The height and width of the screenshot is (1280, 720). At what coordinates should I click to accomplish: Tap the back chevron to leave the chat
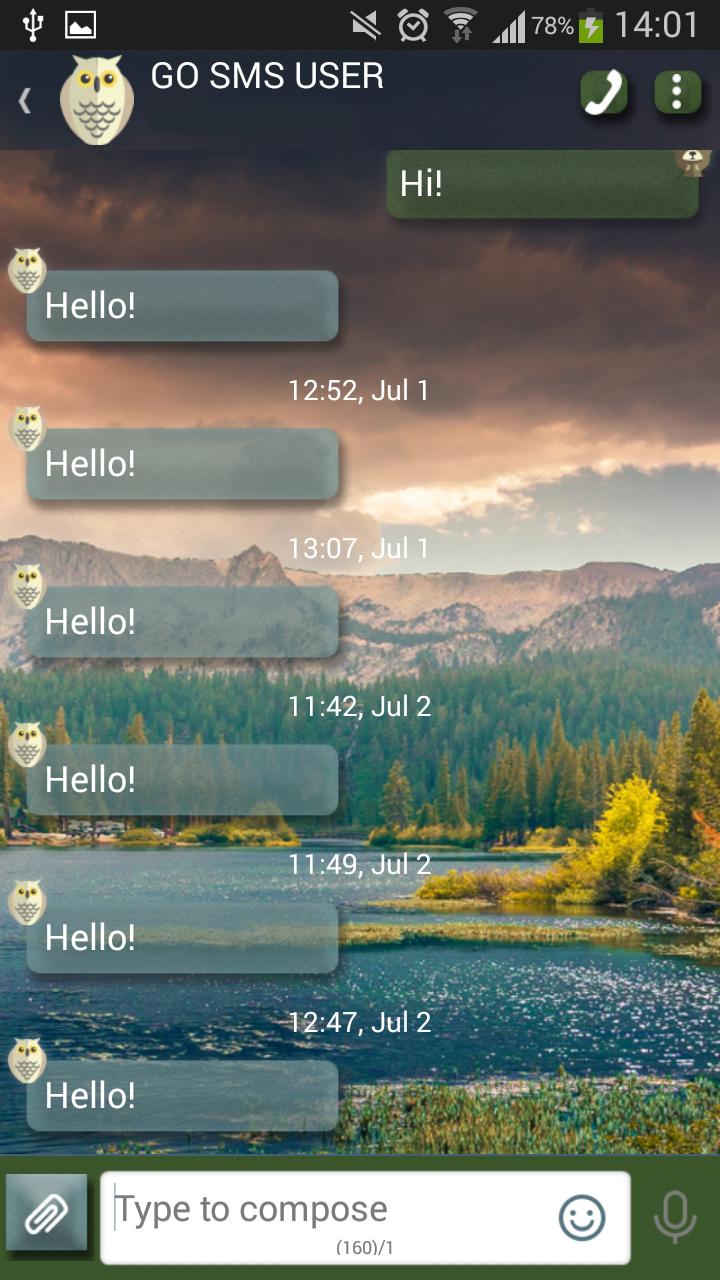coord(22,99)
